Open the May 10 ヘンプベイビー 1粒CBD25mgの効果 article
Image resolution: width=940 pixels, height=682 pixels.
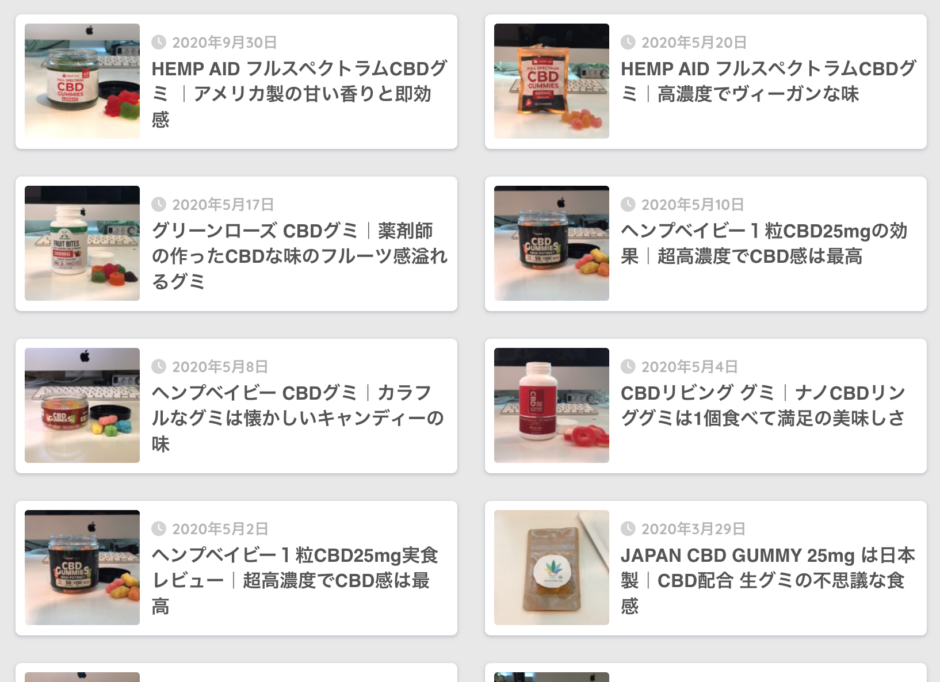(764, 244)
